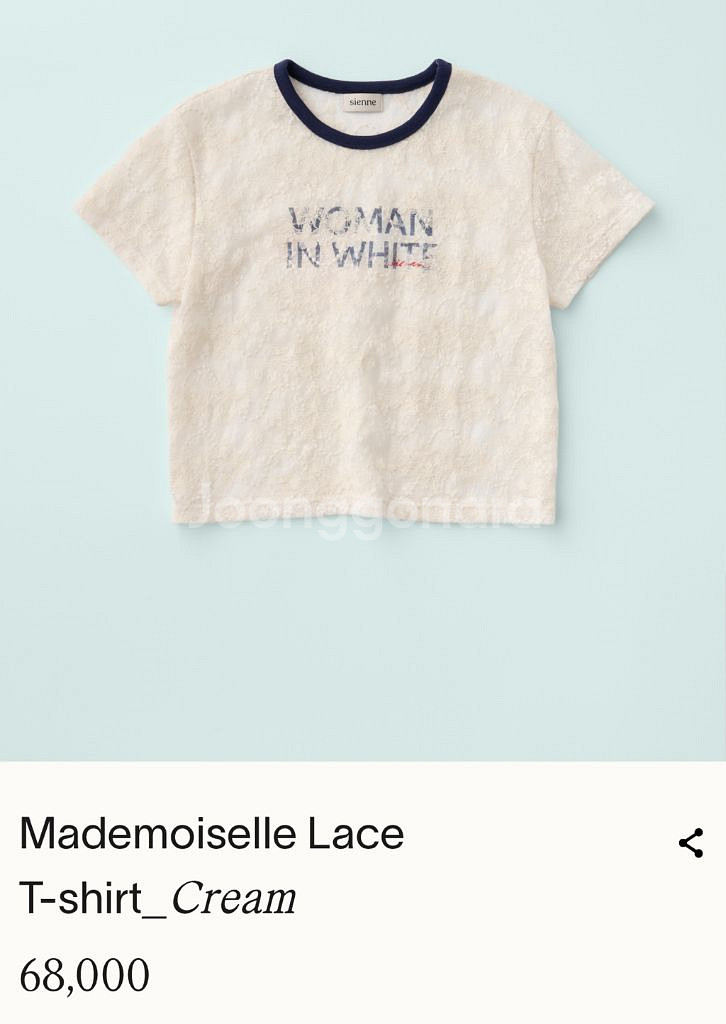Open the cream lace T-shirt product photo
Viewport: 726px width, 1024px height.
click(x=363, y=300)
